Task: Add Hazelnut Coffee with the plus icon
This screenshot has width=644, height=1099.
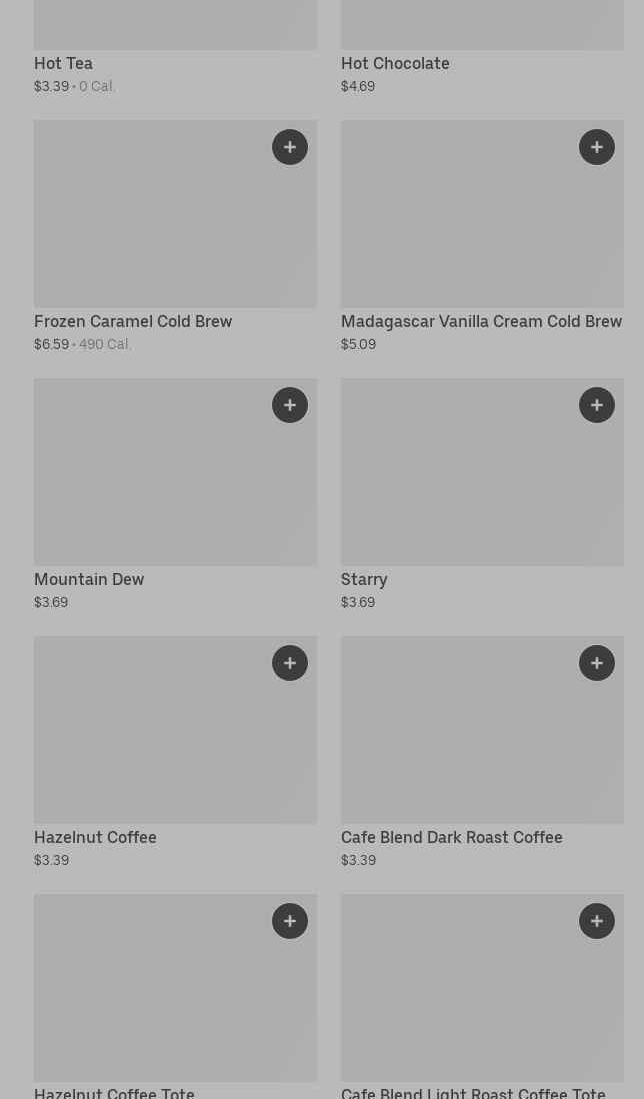Action: tap(289, 663)
